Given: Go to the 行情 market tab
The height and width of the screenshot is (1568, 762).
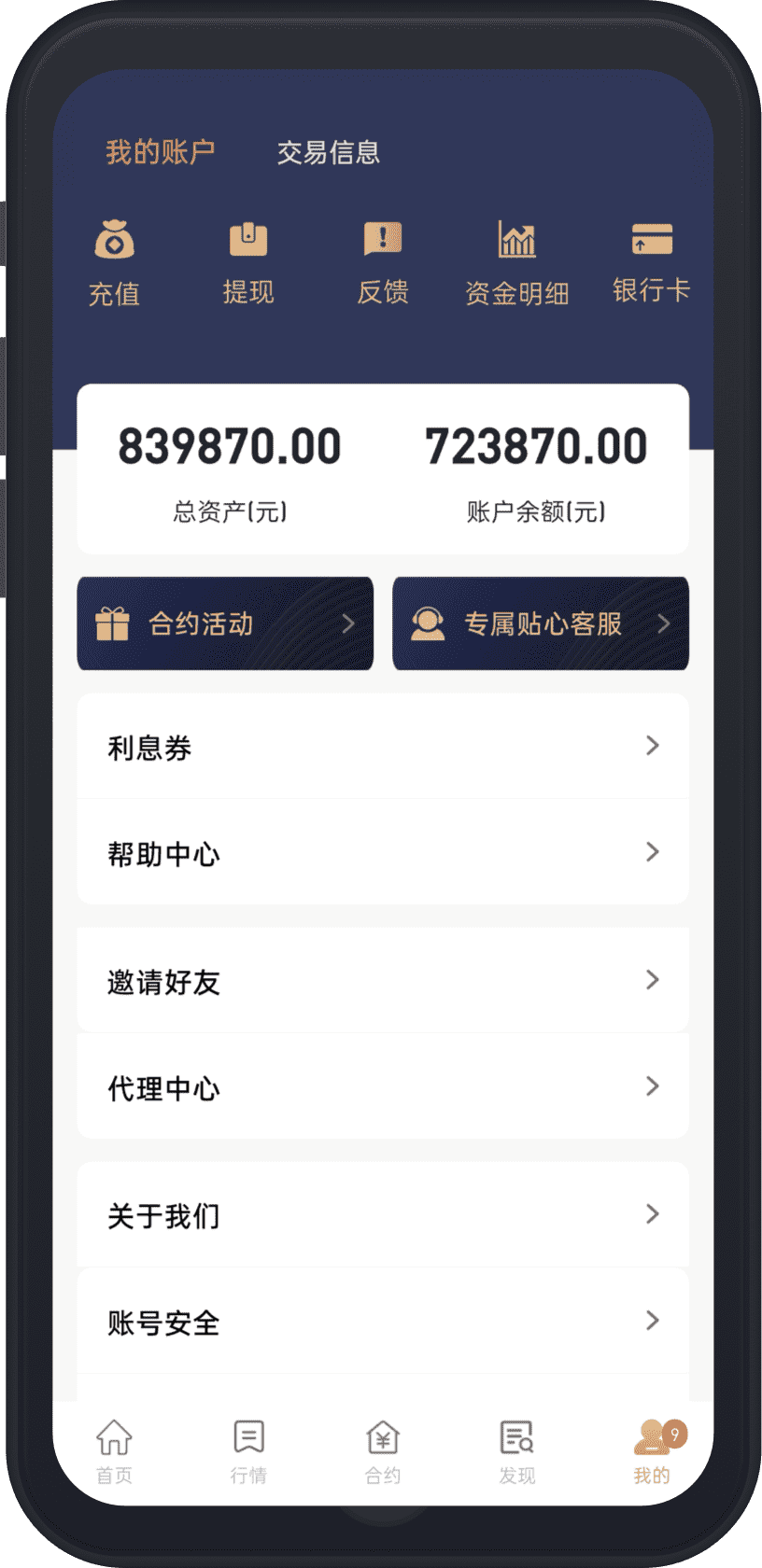Looking at the screenshot, I should (x=248, y=1450).
